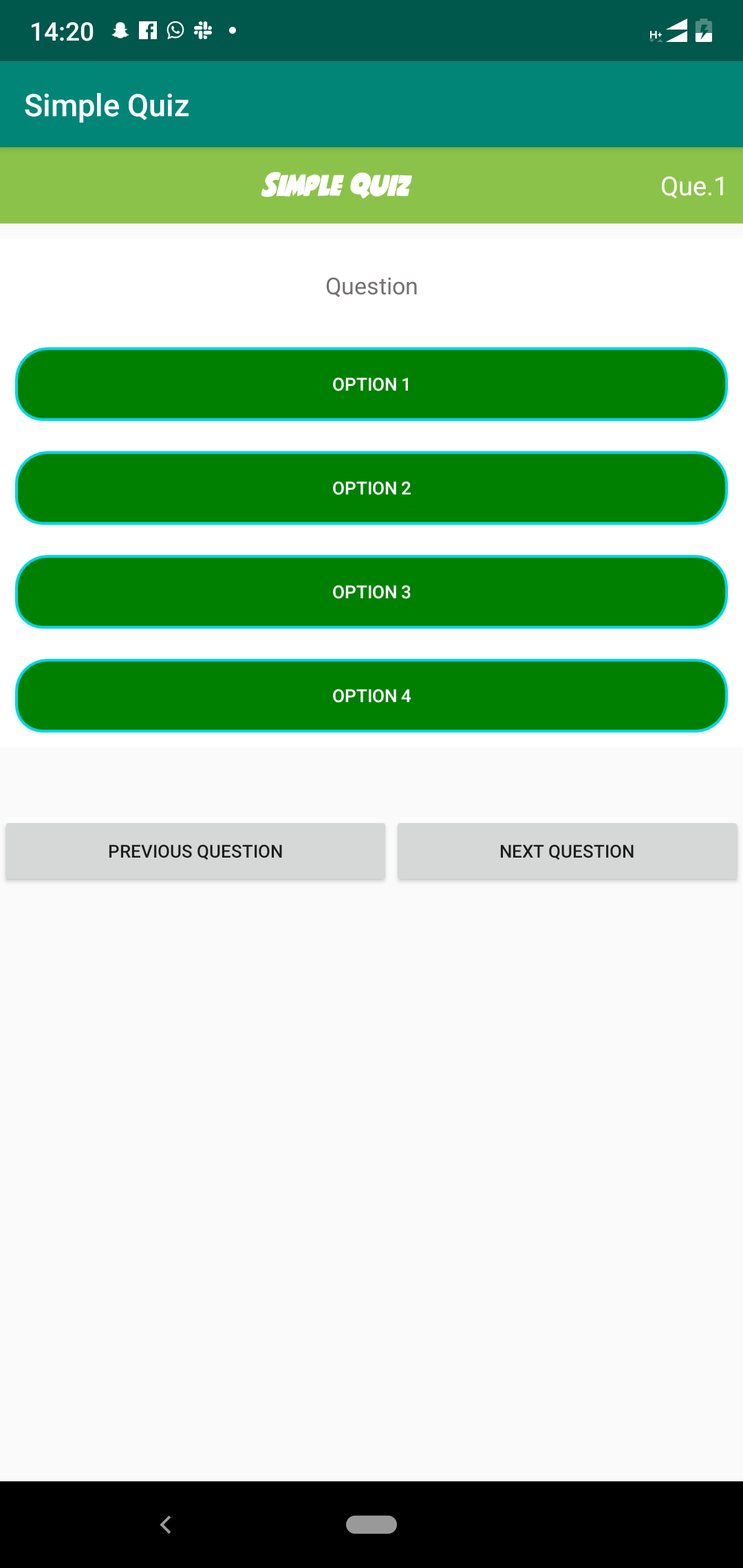743x1568 pixels.
Task: Go to the previous question
Action: click(195, 851)
